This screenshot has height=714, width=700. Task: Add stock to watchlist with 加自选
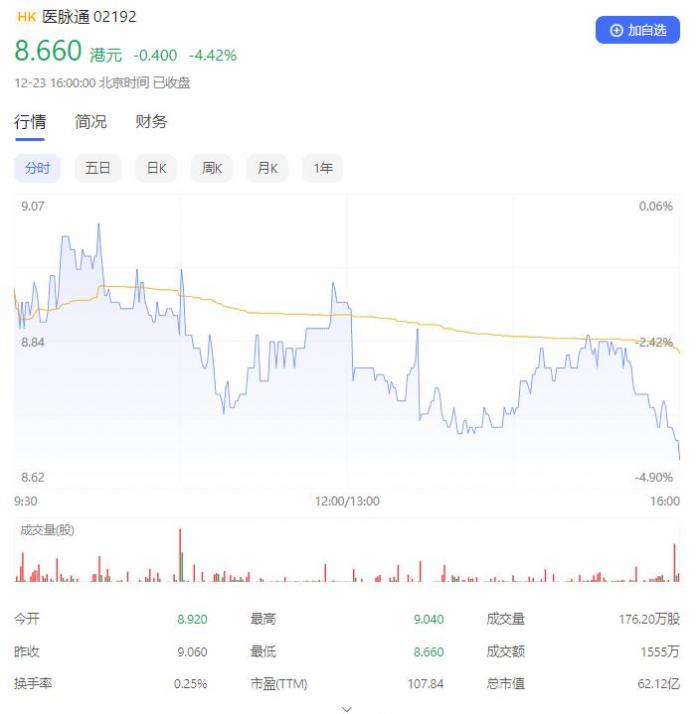637,30
